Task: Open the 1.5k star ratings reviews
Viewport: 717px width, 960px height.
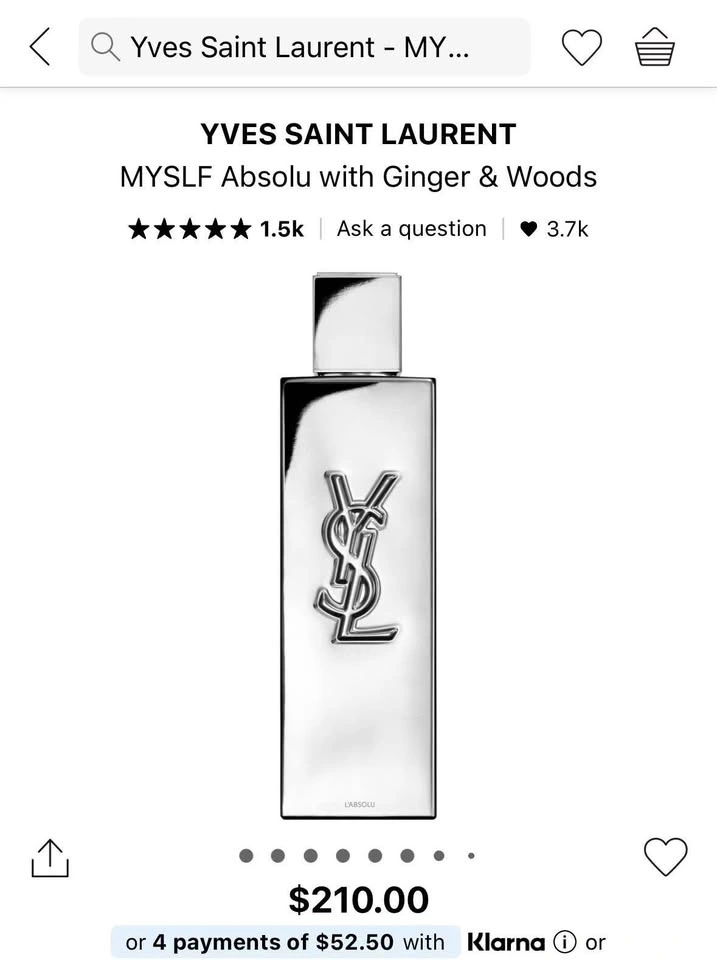Action: point(216,229)
